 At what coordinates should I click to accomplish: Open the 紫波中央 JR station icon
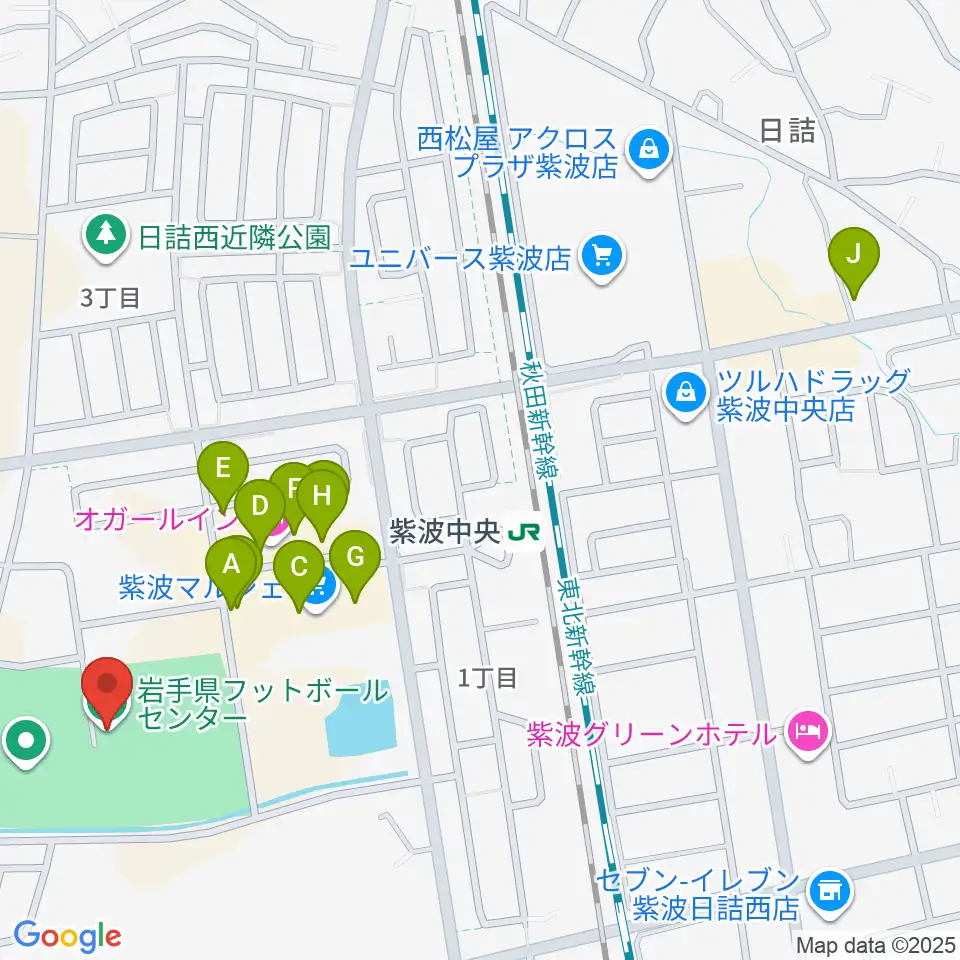pyautogui.click(x=525, y=531)
